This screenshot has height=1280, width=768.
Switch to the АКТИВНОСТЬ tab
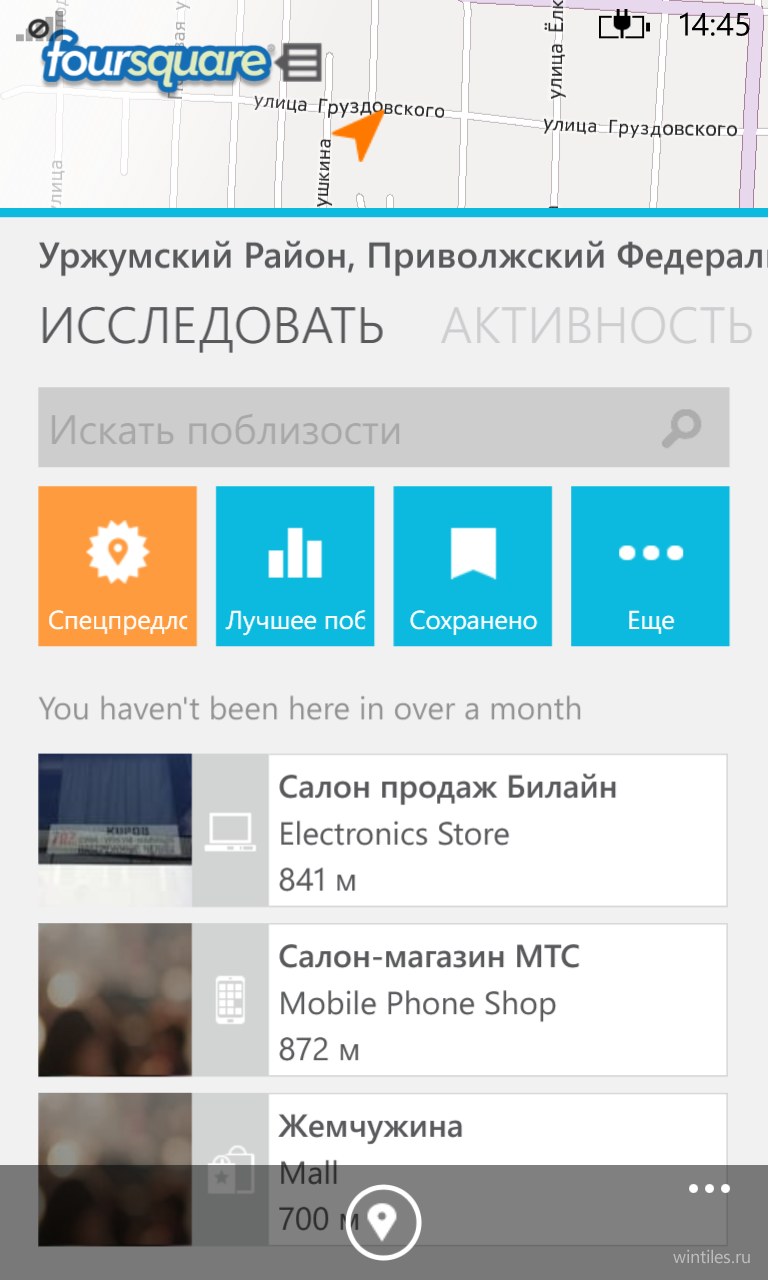[x=597, y=325]
